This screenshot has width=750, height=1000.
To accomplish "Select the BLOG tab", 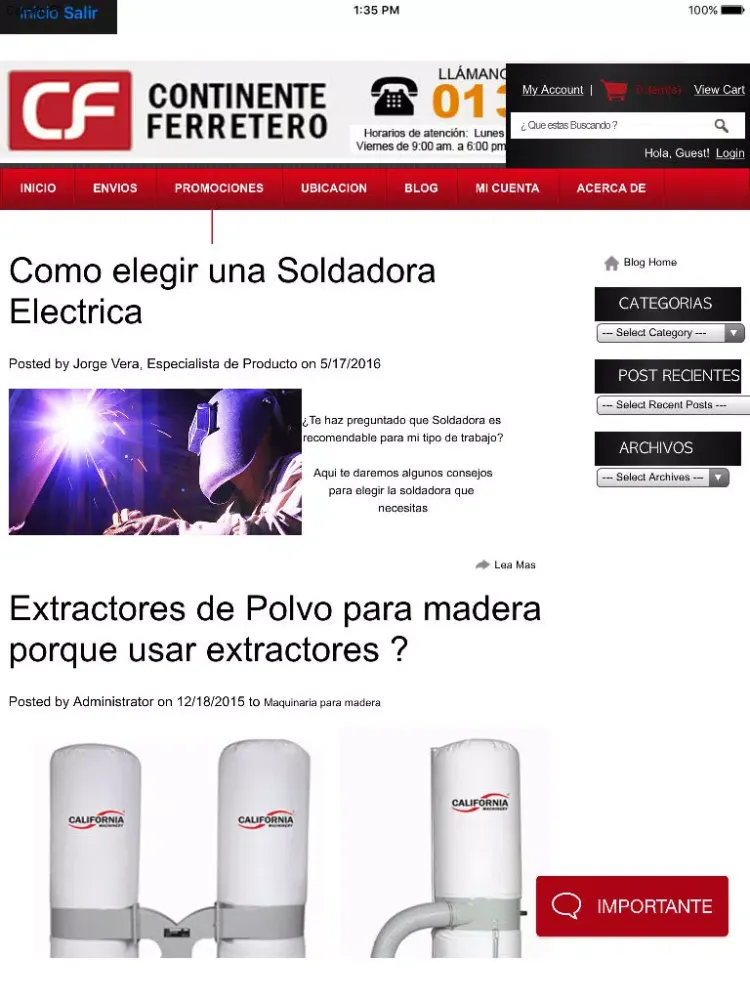I will click(x=421, y=188).
